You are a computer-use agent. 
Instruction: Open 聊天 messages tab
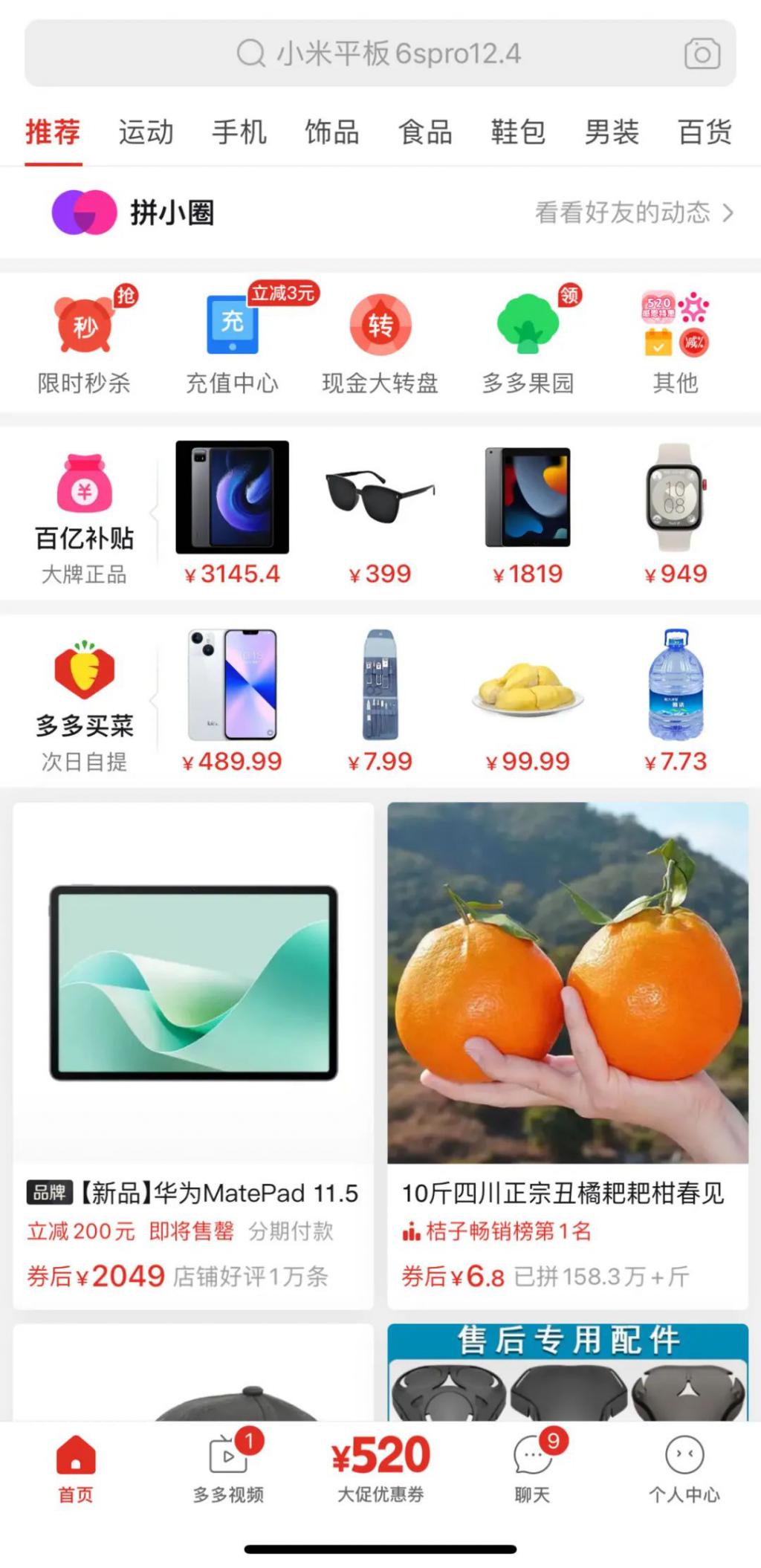point(532,1468)
